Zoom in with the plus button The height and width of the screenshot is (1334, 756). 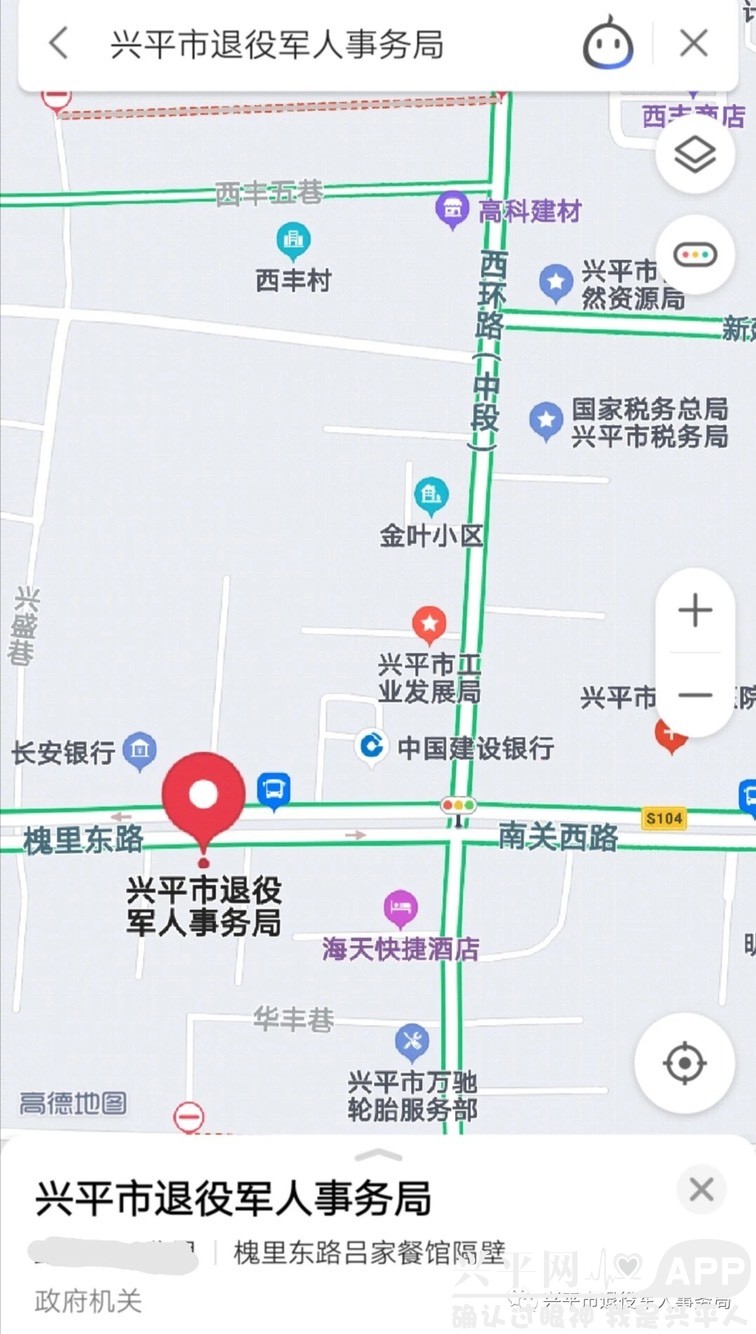(695, 611)
